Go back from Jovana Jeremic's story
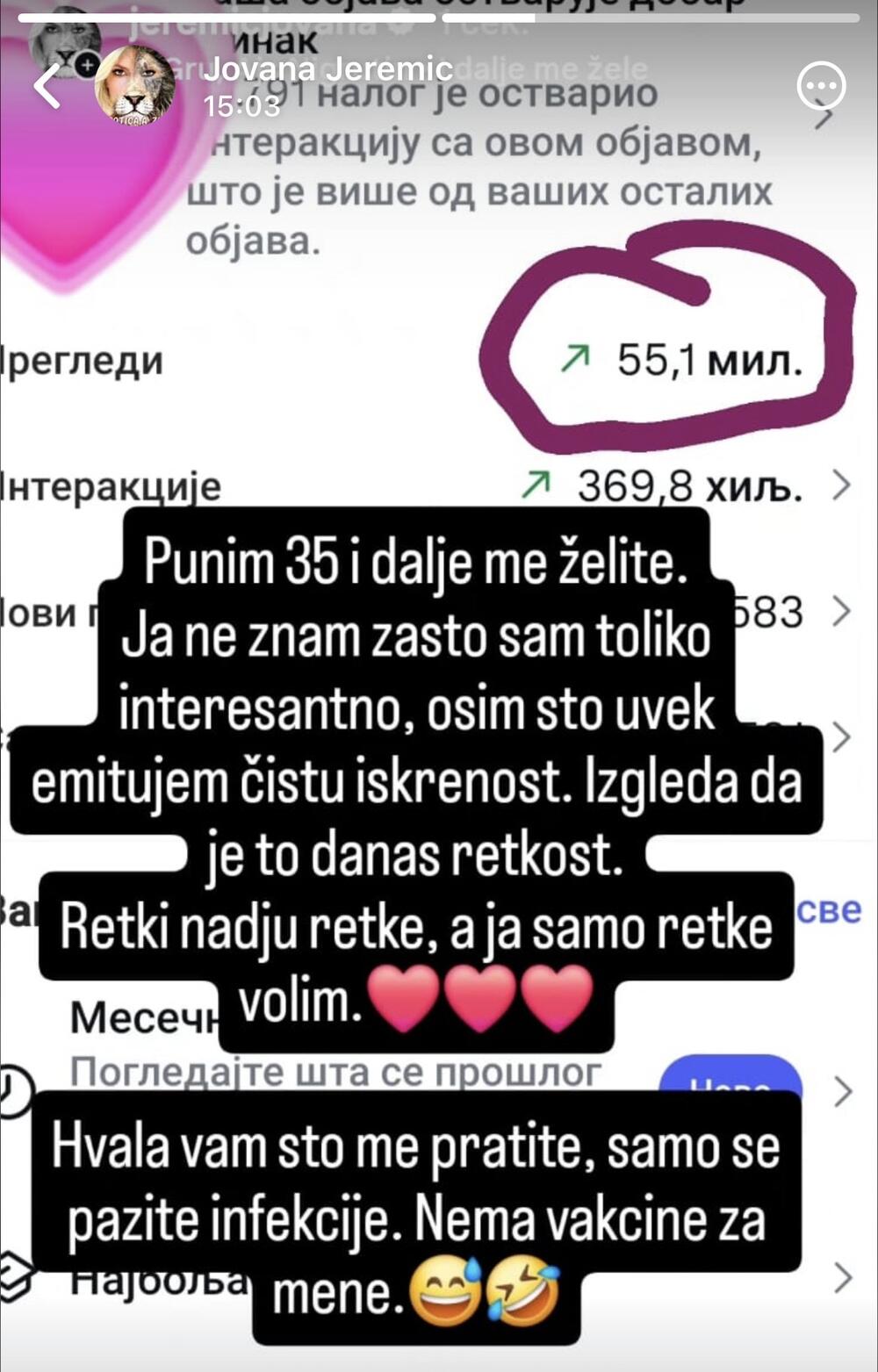 pos(47,86)
